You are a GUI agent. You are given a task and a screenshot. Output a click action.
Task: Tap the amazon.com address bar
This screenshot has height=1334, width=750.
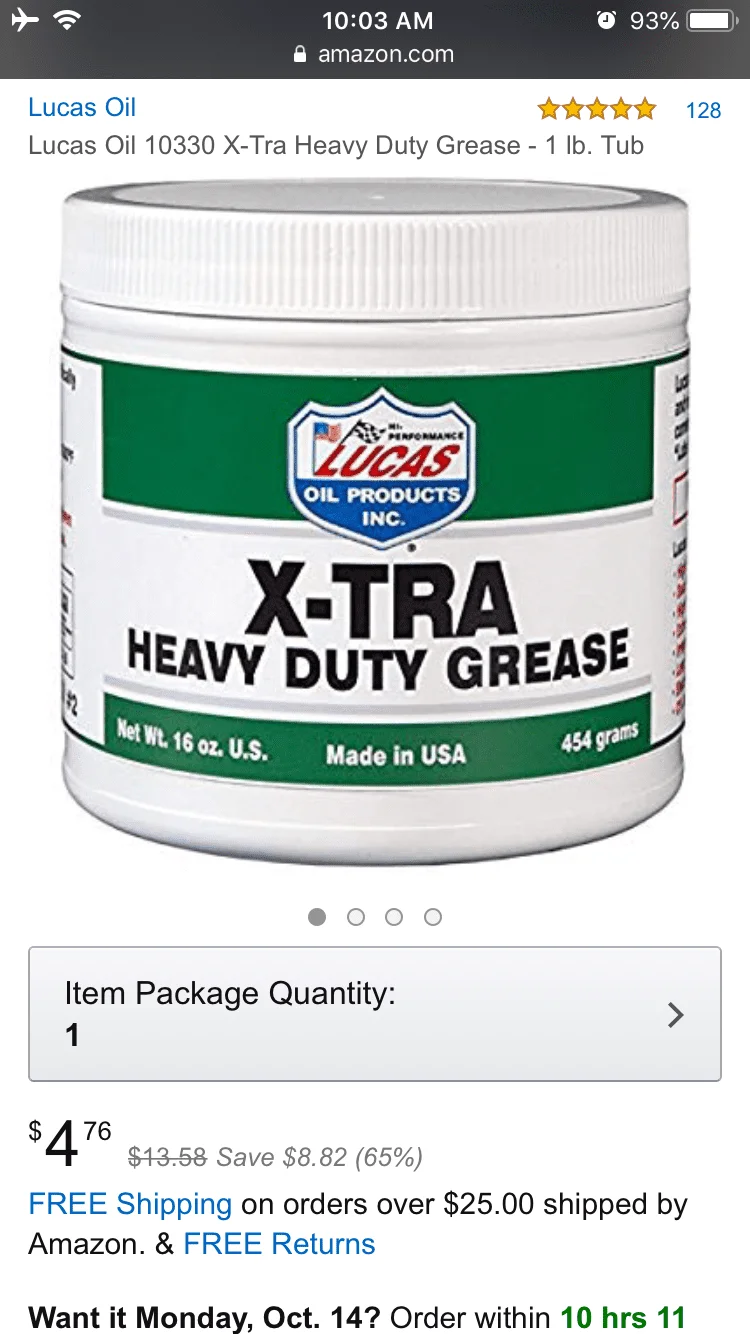[374, 55]
